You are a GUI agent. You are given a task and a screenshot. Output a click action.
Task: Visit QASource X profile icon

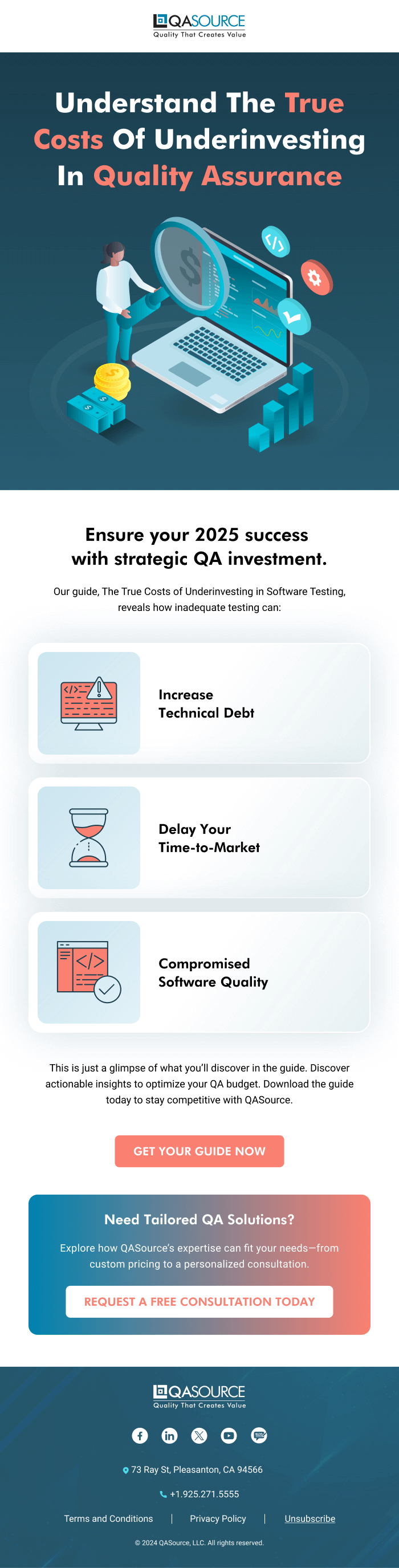click(x=199, y=1435)
